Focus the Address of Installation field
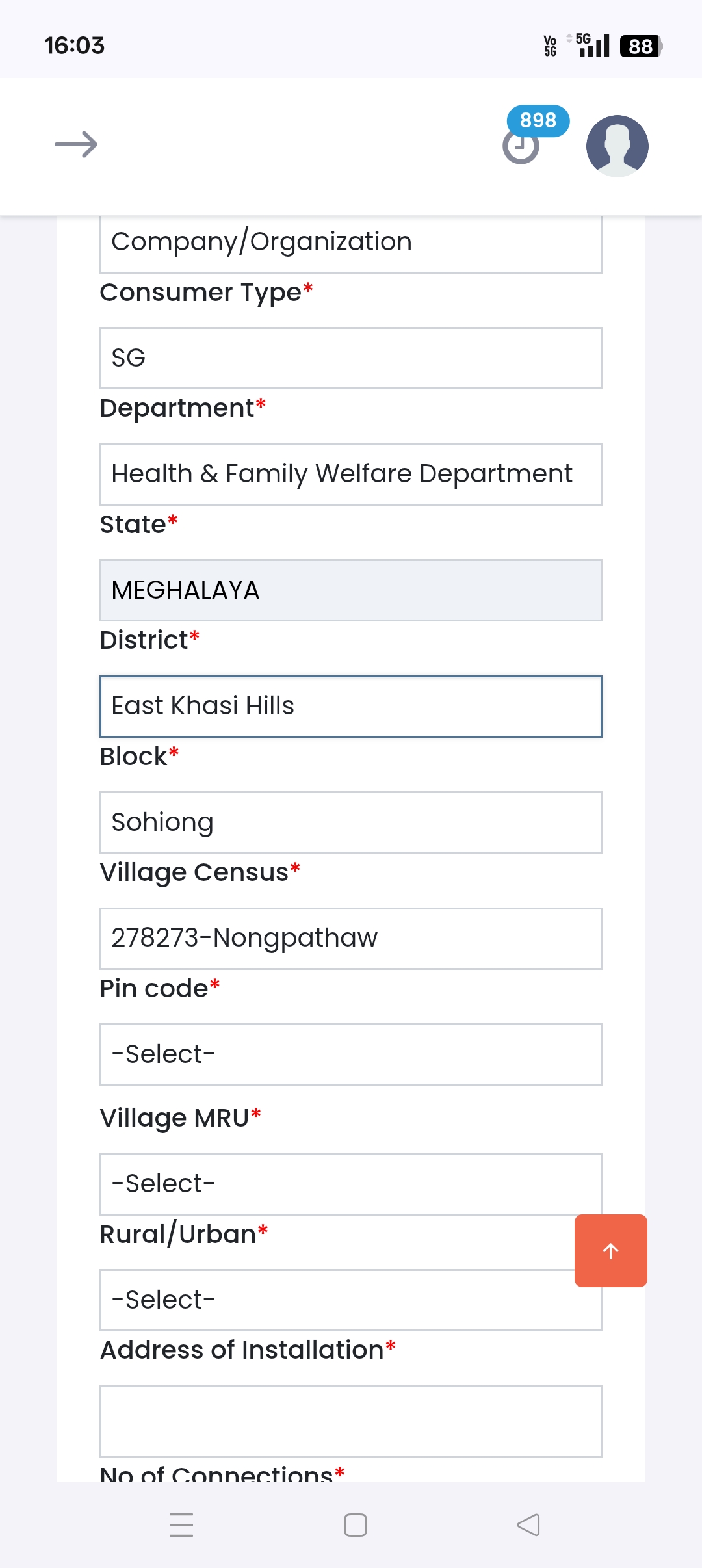The height and width of the screenshot is (1568, 702). tap(351, 1422)
